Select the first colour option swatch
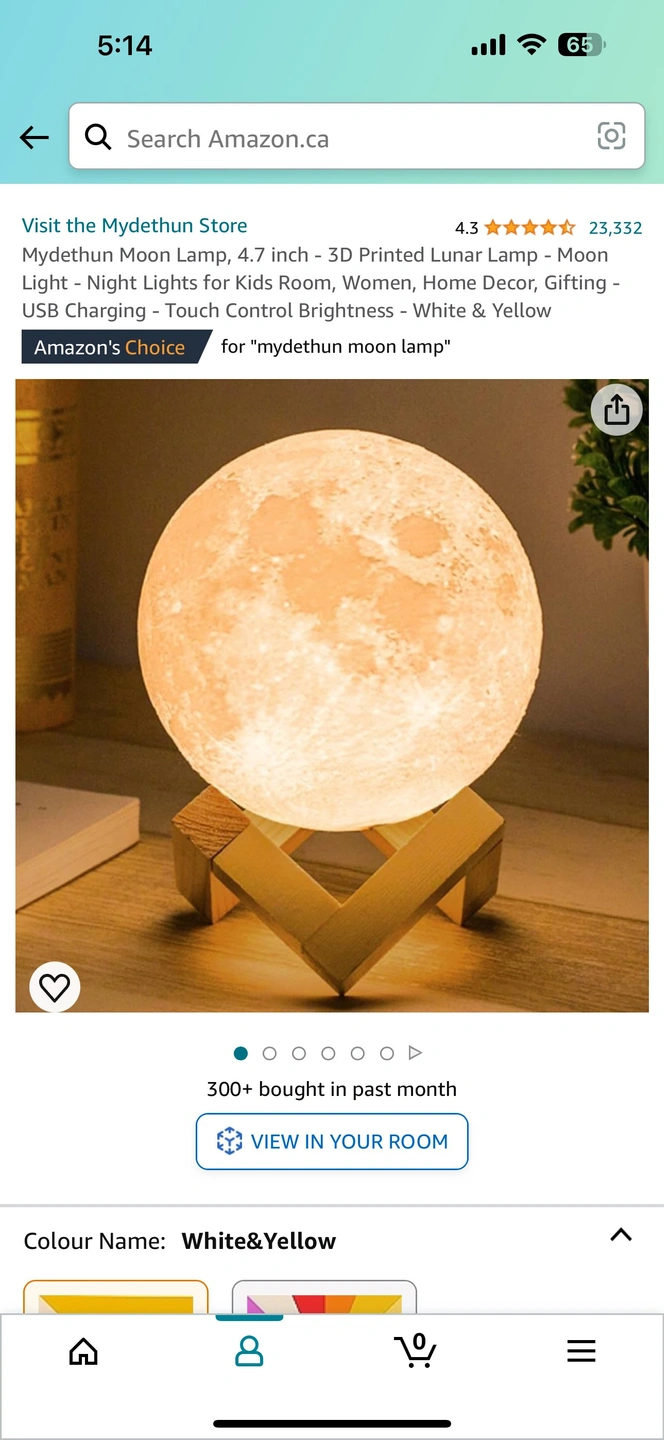The height and width of the screenshot is (1440, 664). (115, 1297)
